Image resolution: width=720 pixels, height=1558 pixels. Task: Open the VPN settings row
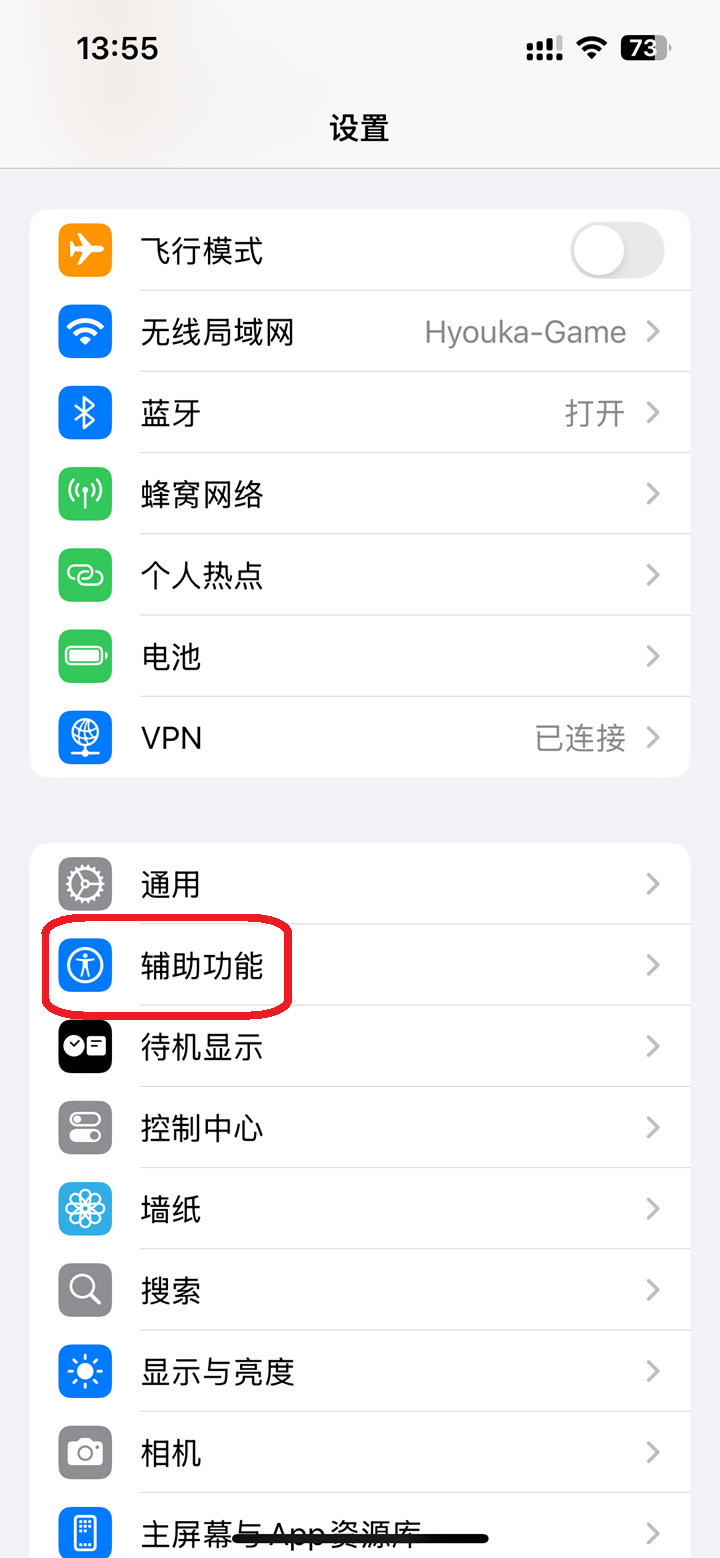click(x=360, y=738)
